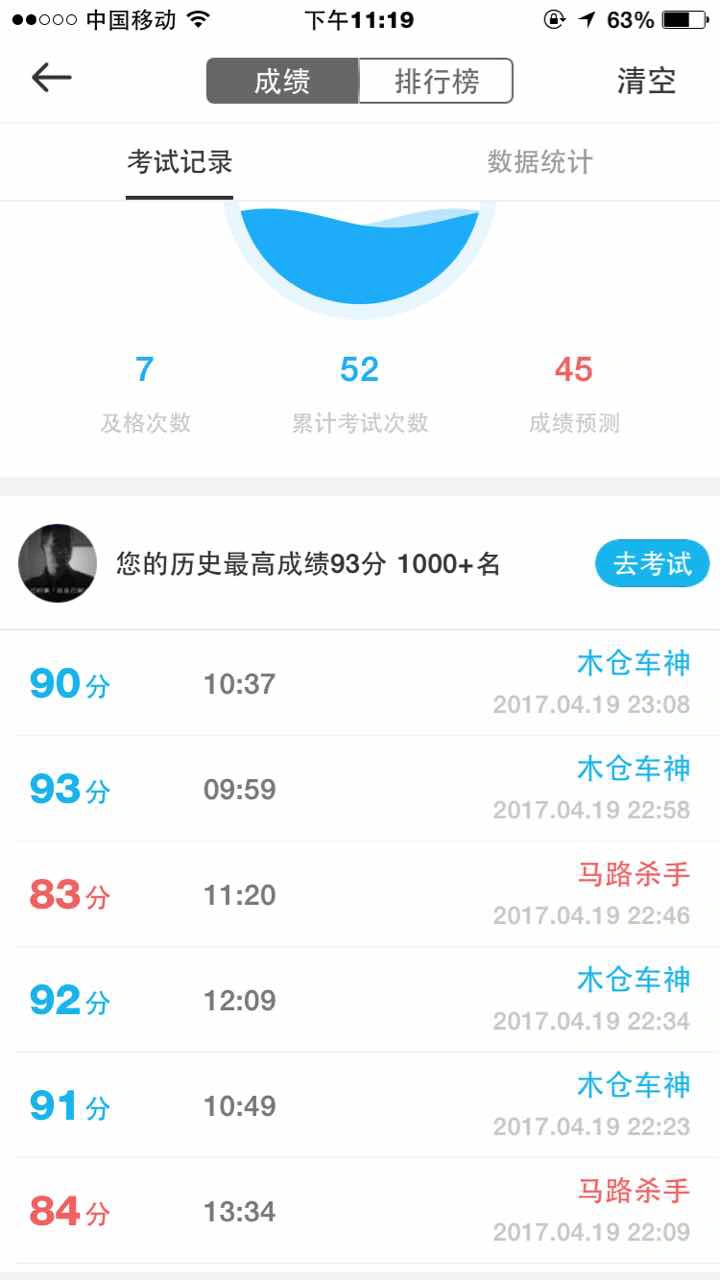Go back using the arrow icon
The width and height of the screenshot is (720, 1280).
pyautogui.click(x=51, y=78)
